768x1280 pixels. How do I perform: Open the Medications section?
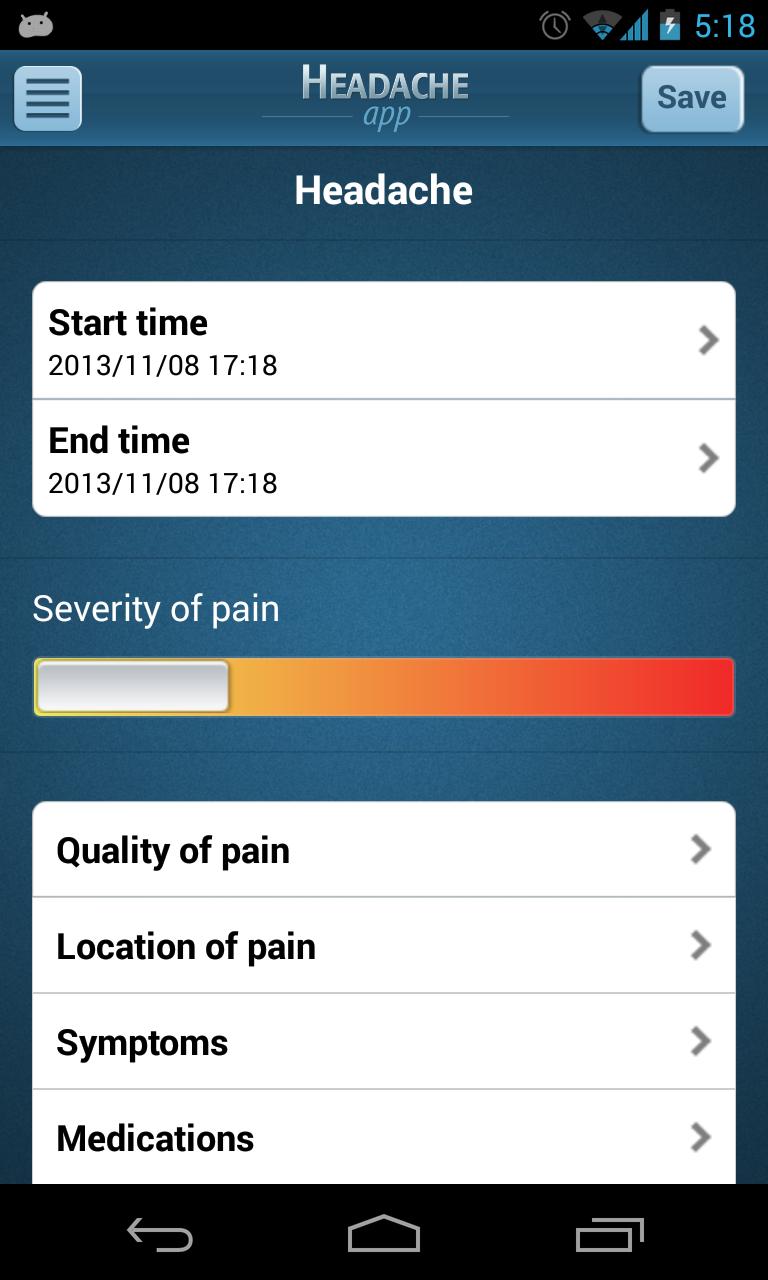click(384, 1137)
